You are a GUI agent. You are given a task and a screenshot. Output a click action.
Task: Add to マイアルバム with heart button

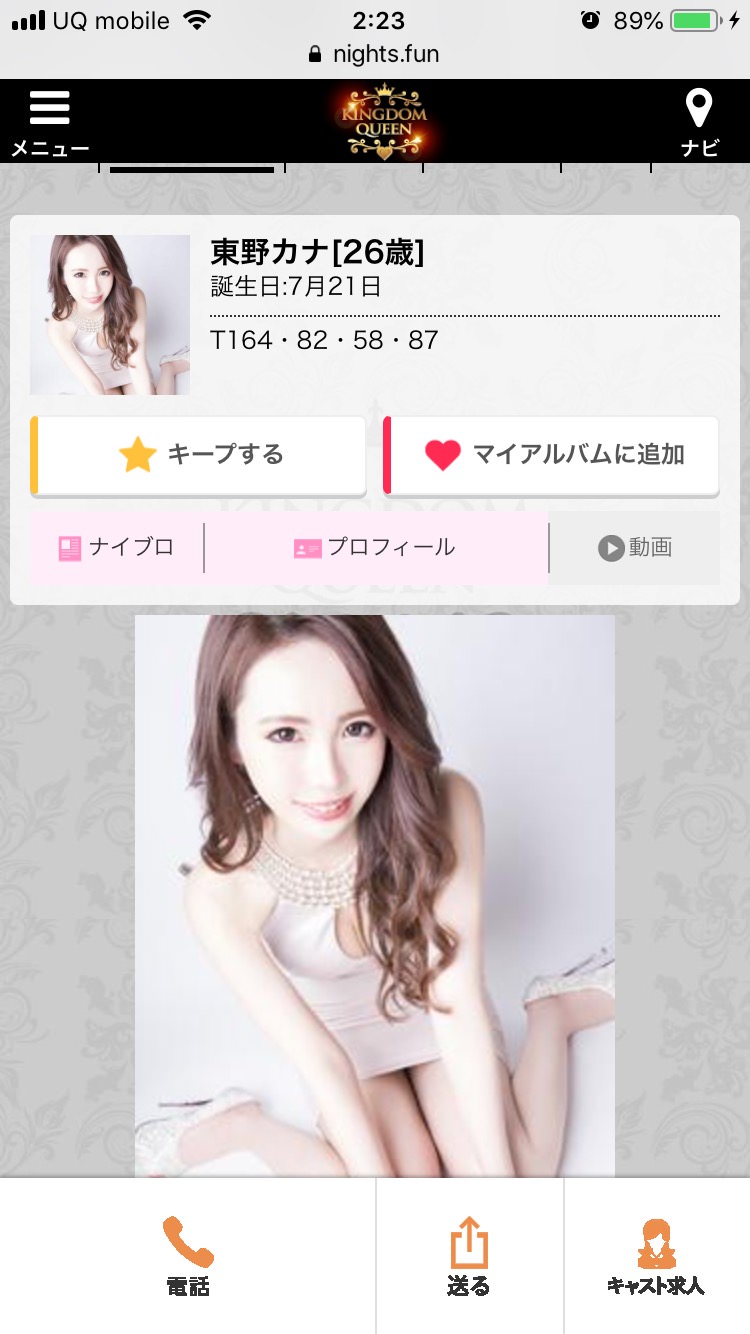click(551, 455)
